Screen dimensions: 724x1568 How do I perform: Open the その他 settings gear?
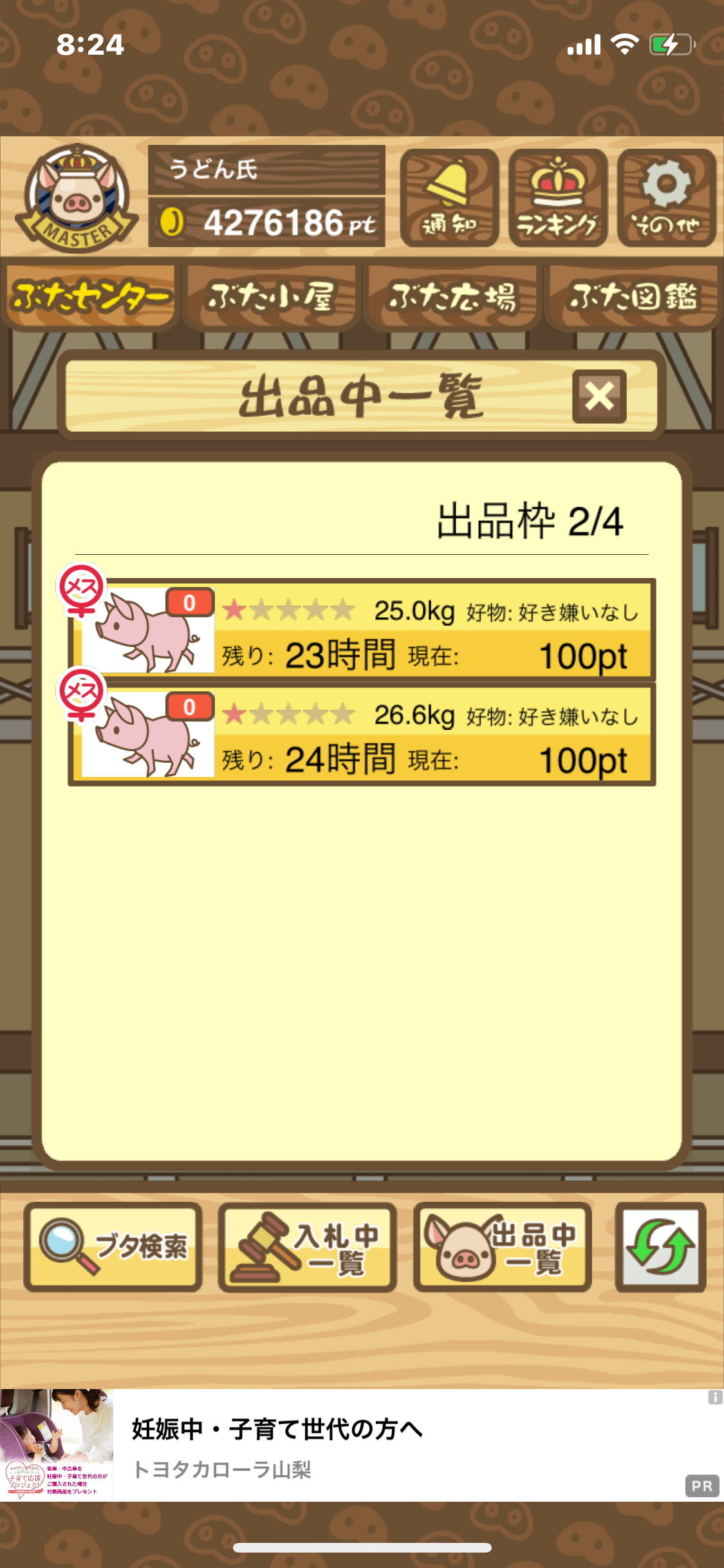coord(666,198)
